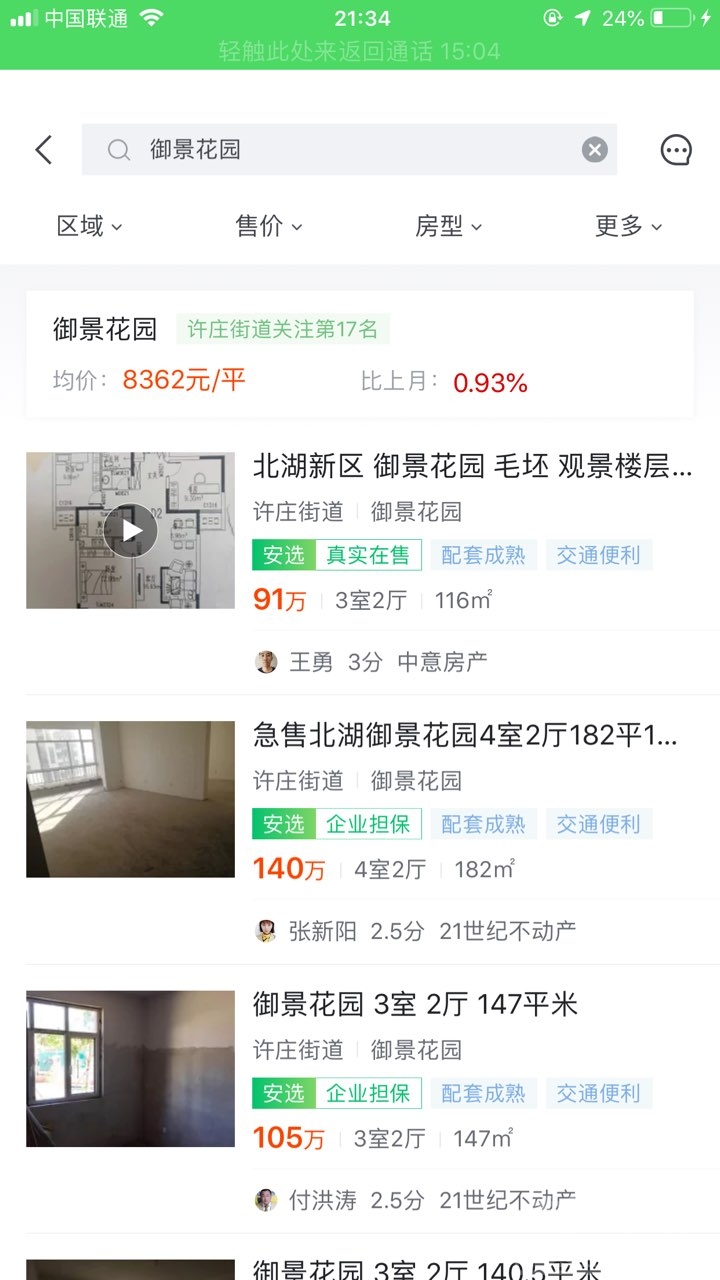Viewport: 720px width, 1280px height.
Task: Expand the 售价 filter dropdown
Action: click(268, 226)
